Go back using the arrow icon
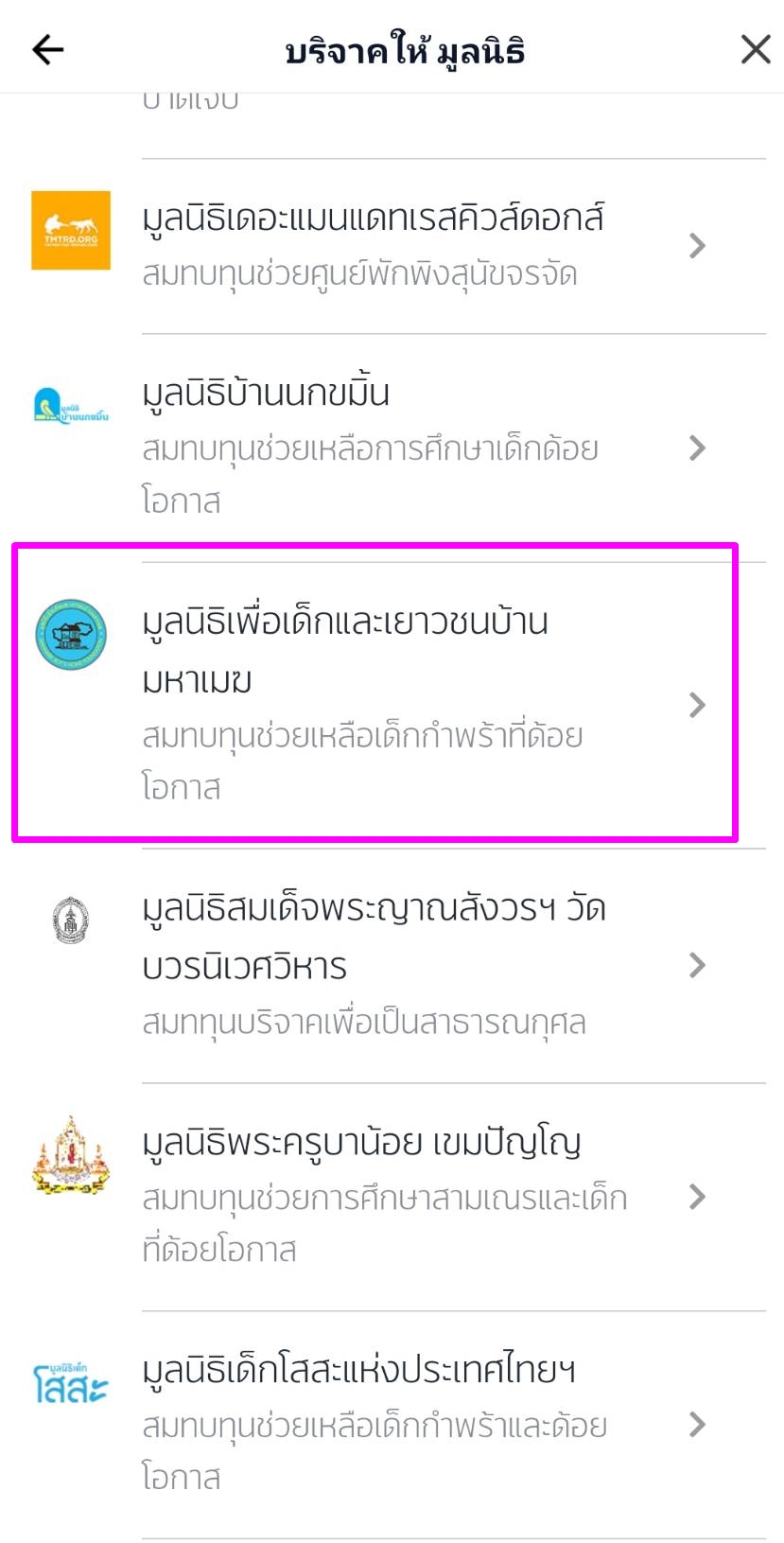 pos(47,49)
